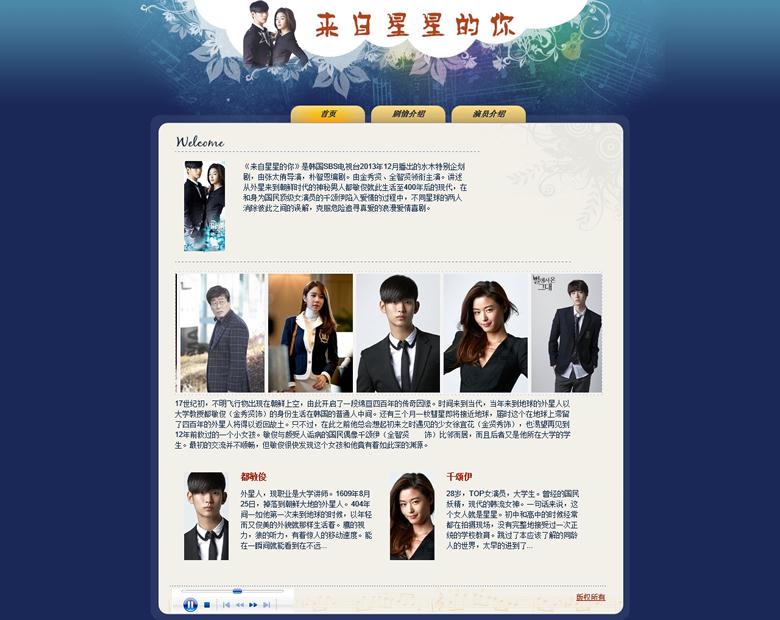Open the 千颂伊 character heading link

pyautogui.click(x=459, y=477)
